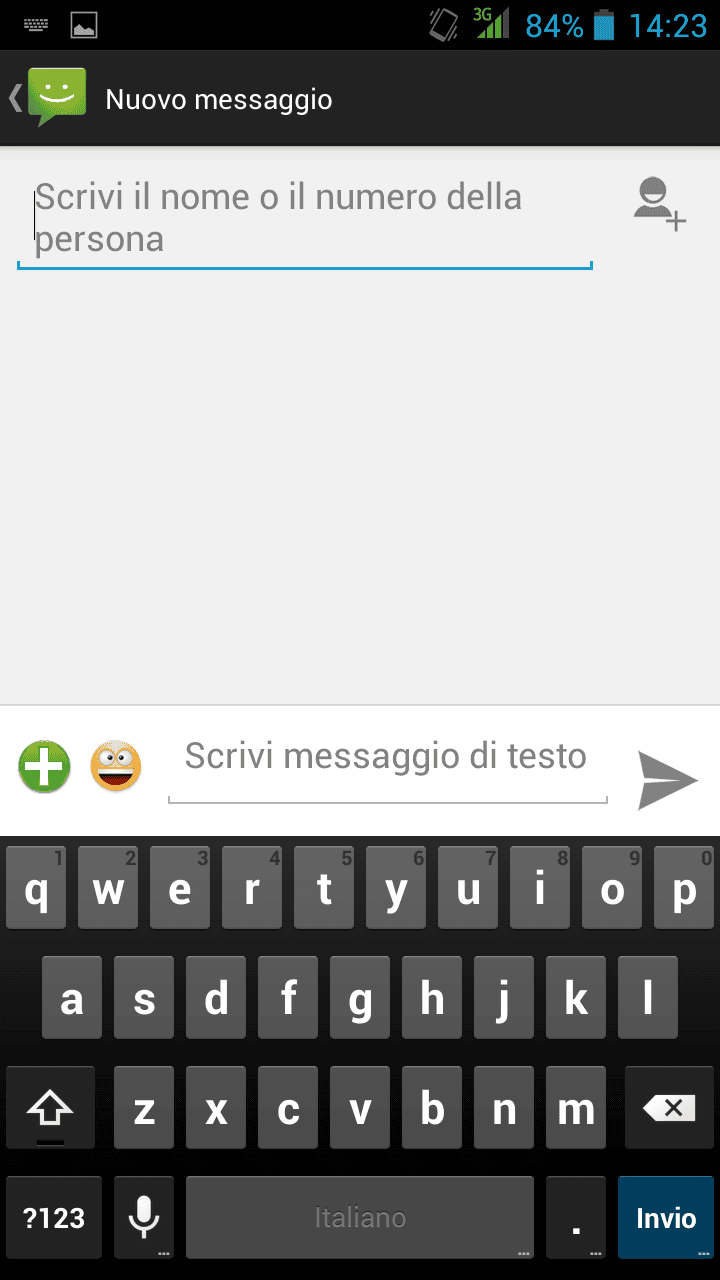
Task: Tap the shift key on the keyboard
Action: click(51, 1107)
